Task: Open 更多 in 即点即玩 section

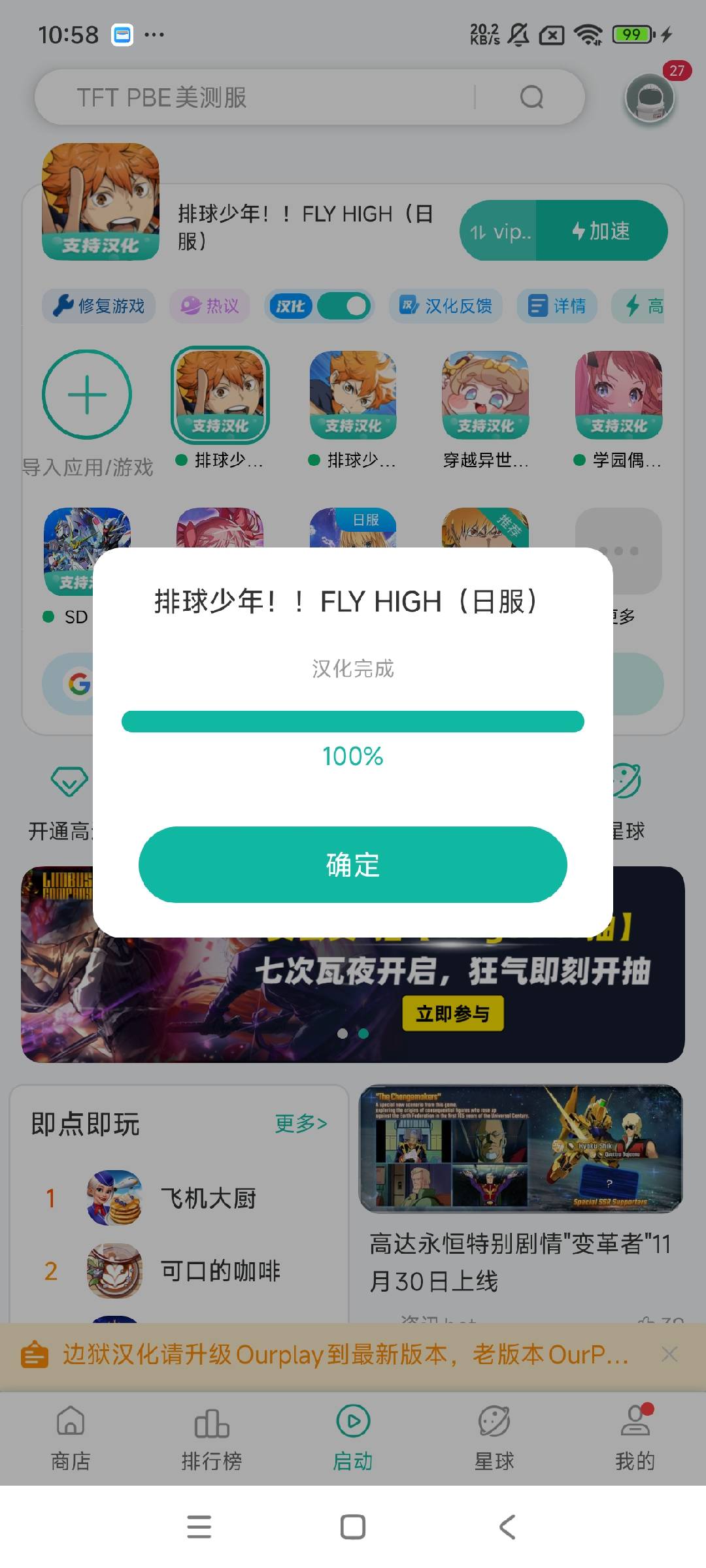Action: [301, 1123]
